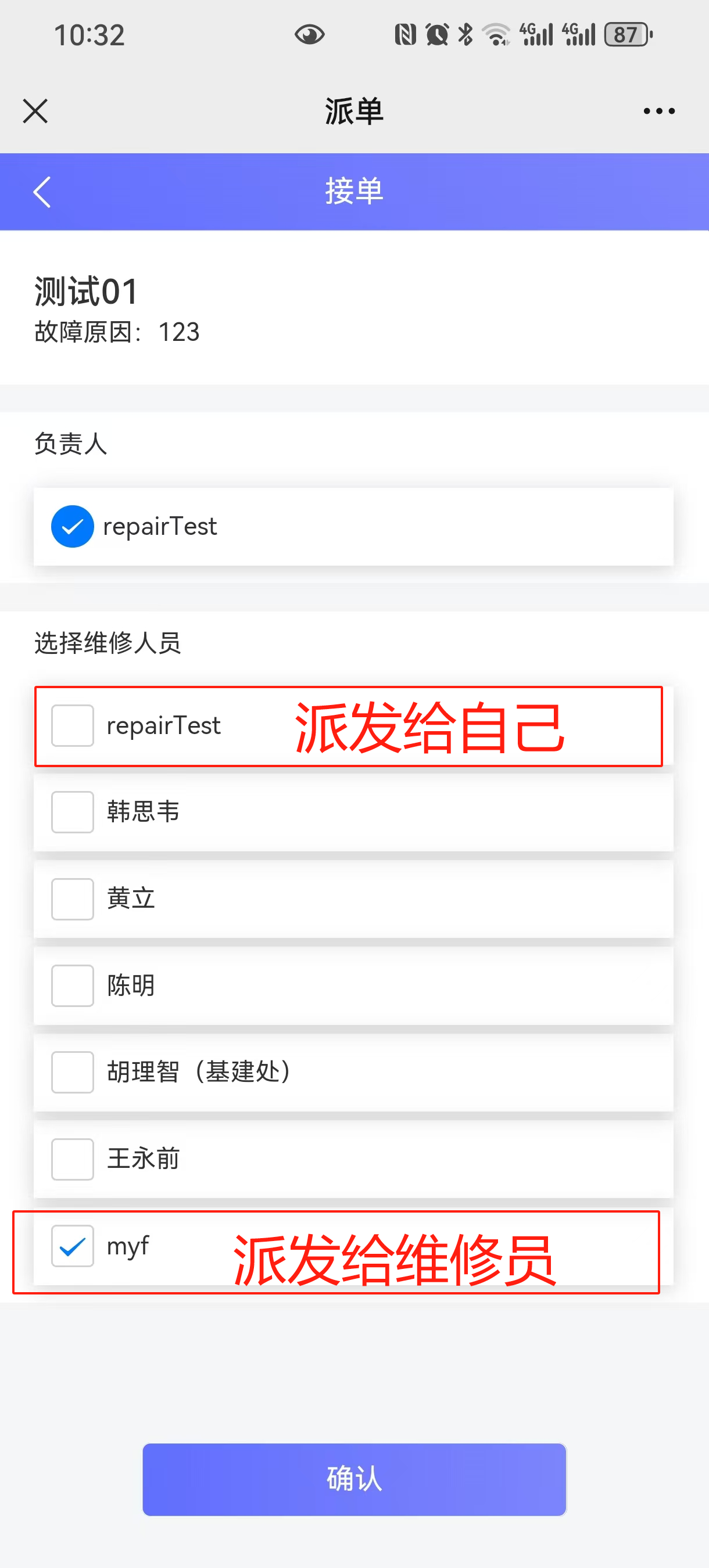The image size is (709, 1568).
Task: Uncheck myf in the personnel list
Action: point(73,1246)
